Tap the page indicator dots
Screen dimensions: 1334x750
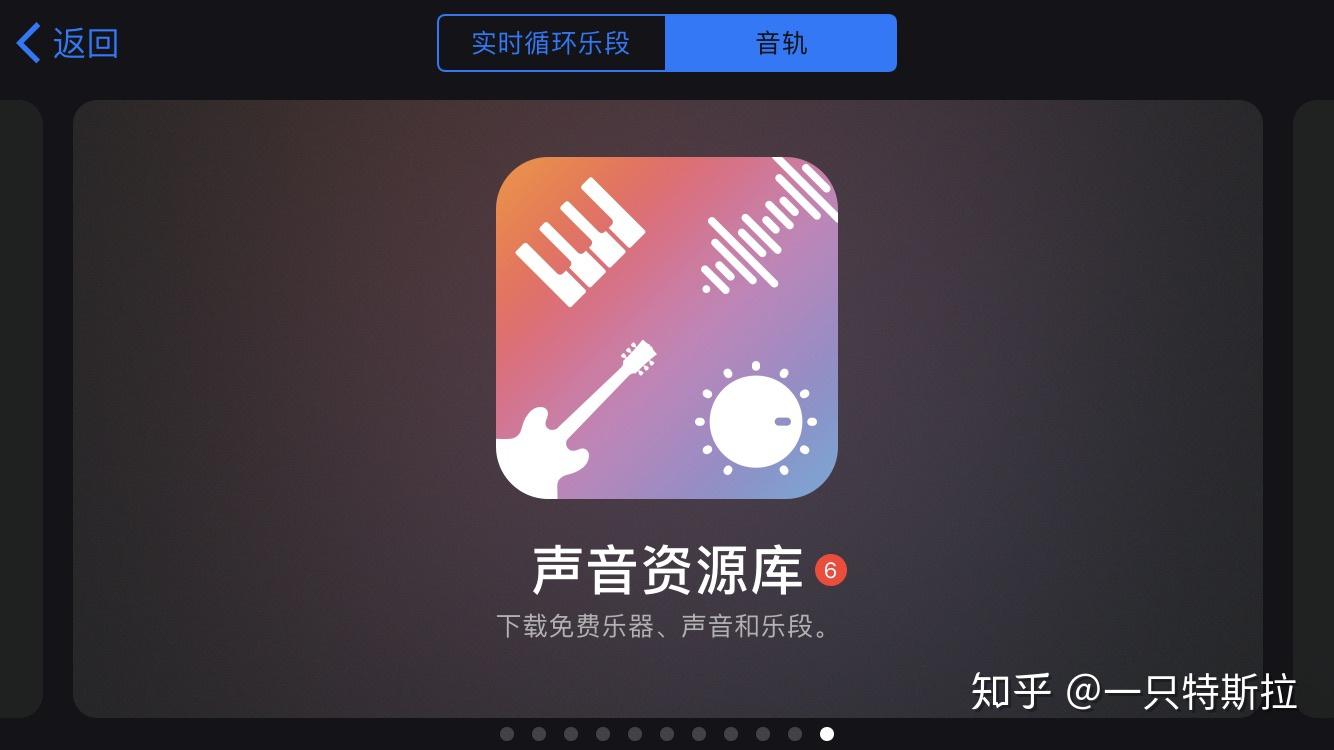(x=666, y=734)
